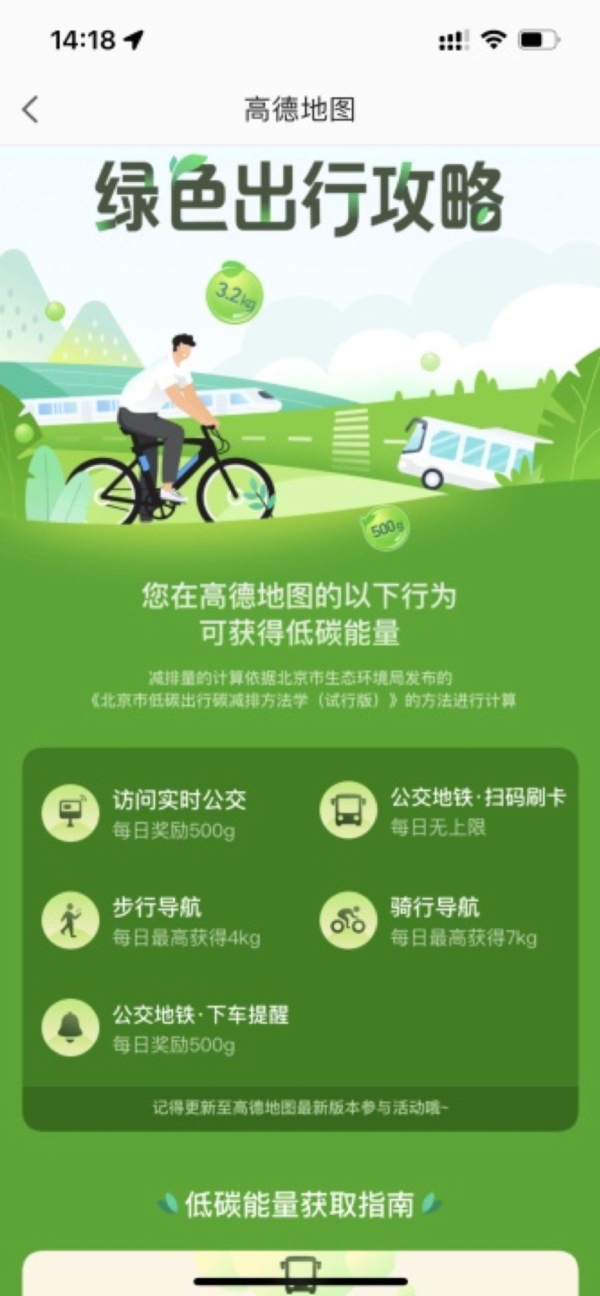Go back from the 高德地图 page
Image resolution: width=600 pixels, height=1296 pixels.
[x=31, y=110]
